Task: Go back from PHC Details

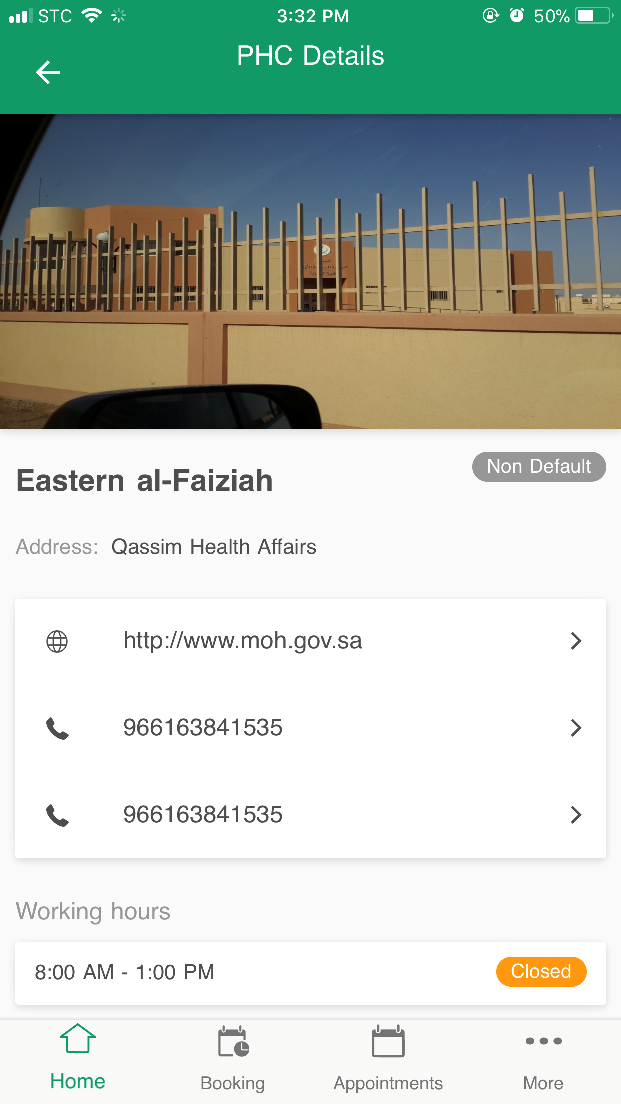Action: pos(48,72)
